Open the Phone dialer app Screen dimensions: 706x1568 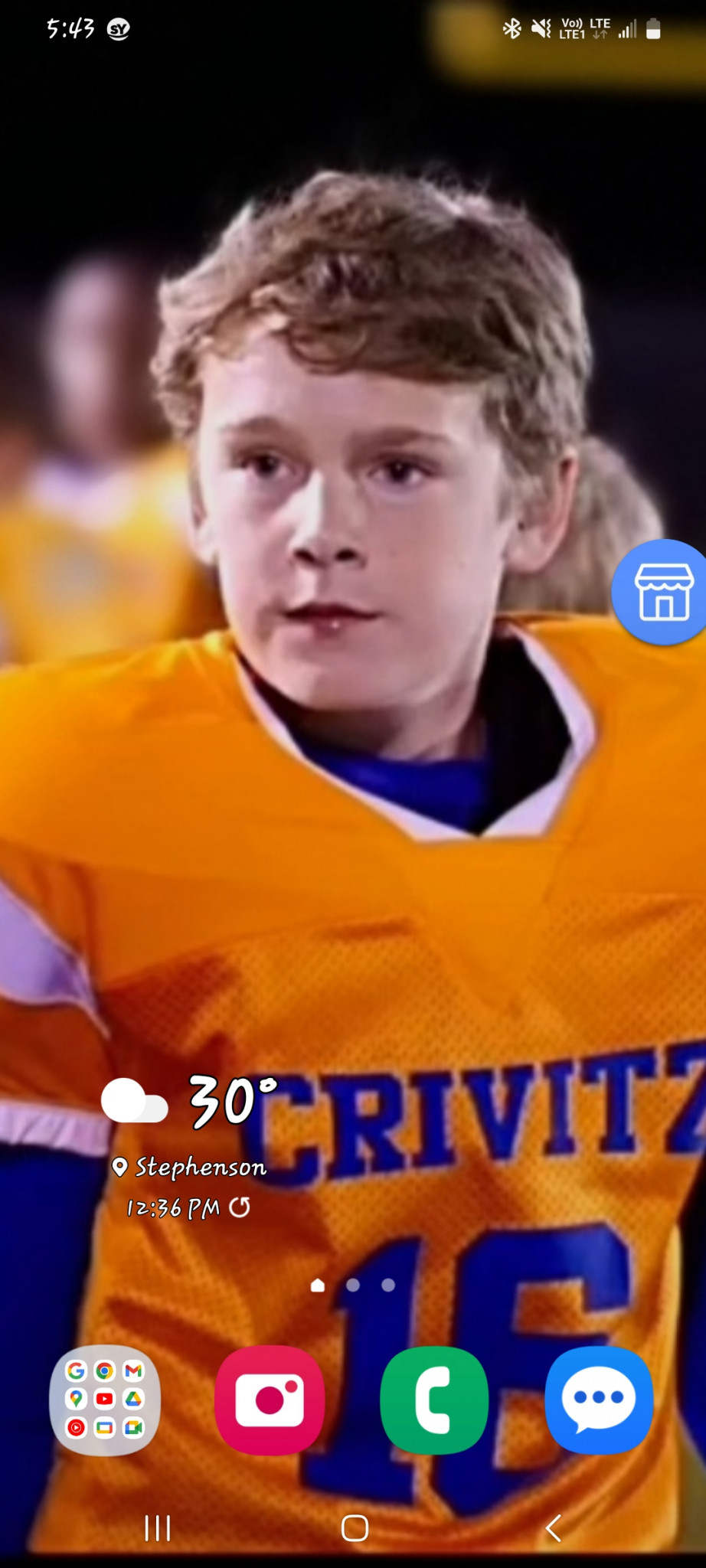pyautogui.click(x=434, y=1399)
